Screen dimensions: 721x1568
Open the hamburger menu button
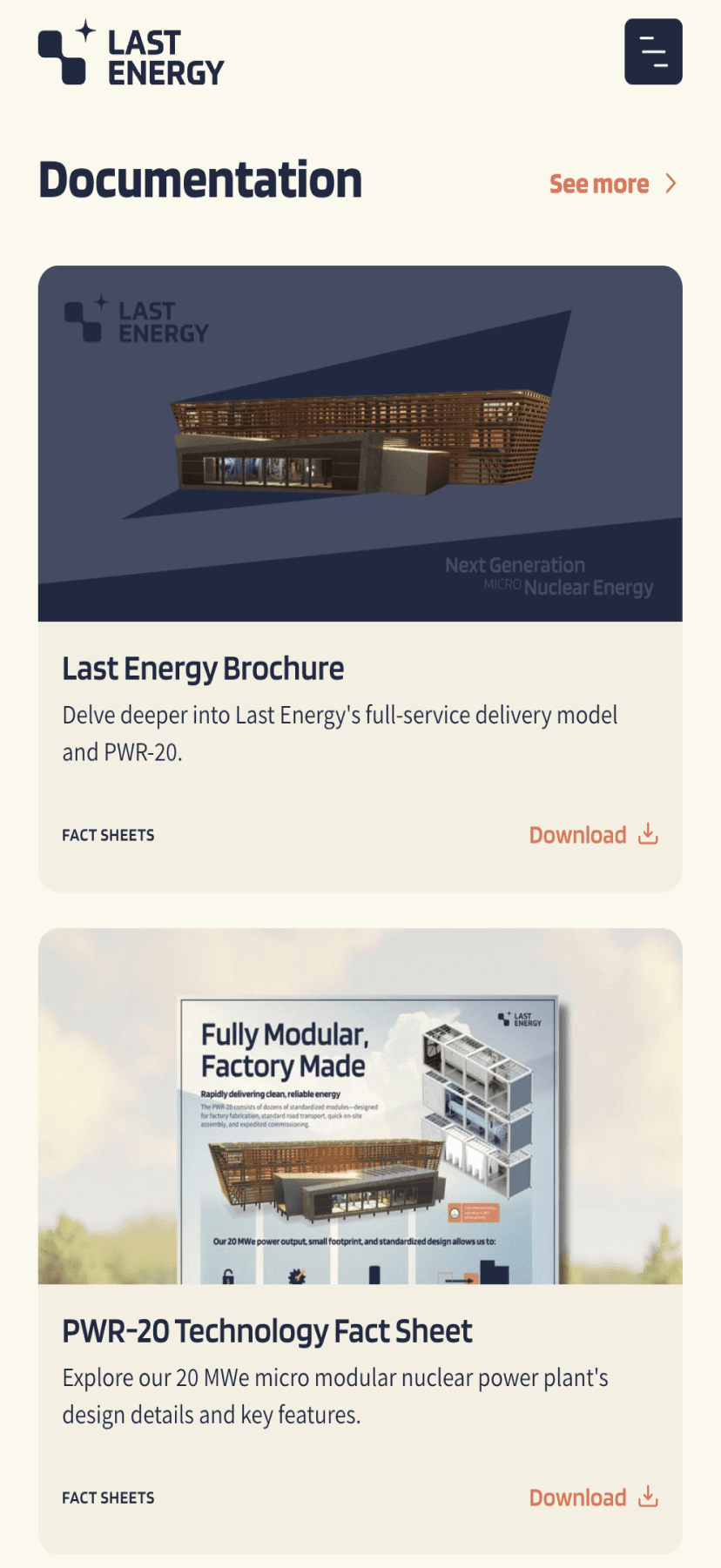pyautogui.click(x=653, y=51)
